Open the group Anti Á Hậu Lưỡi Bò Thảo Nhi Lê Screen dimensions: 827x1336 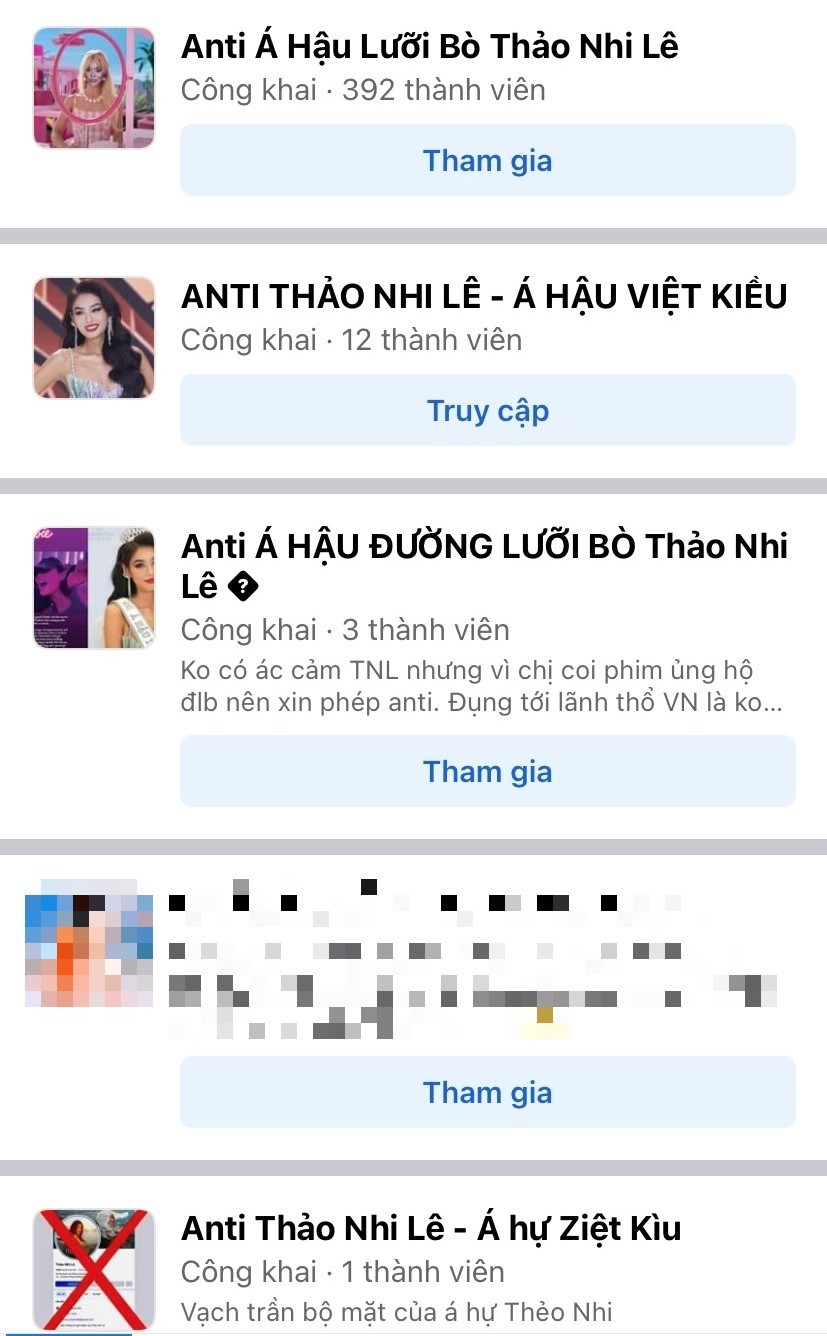pyautogui.click(x=429, y=47)
